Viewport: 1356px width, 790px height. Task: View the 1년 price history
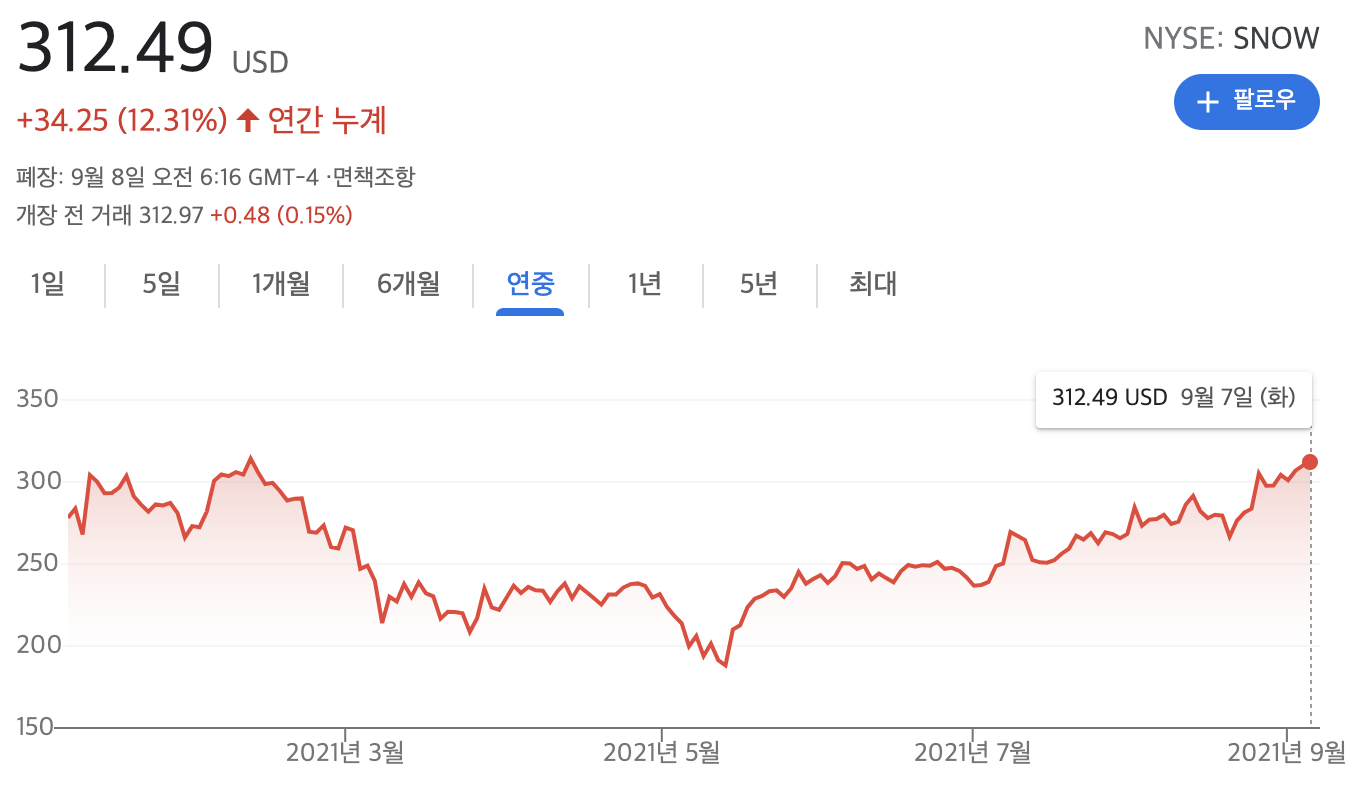point(645,284)
